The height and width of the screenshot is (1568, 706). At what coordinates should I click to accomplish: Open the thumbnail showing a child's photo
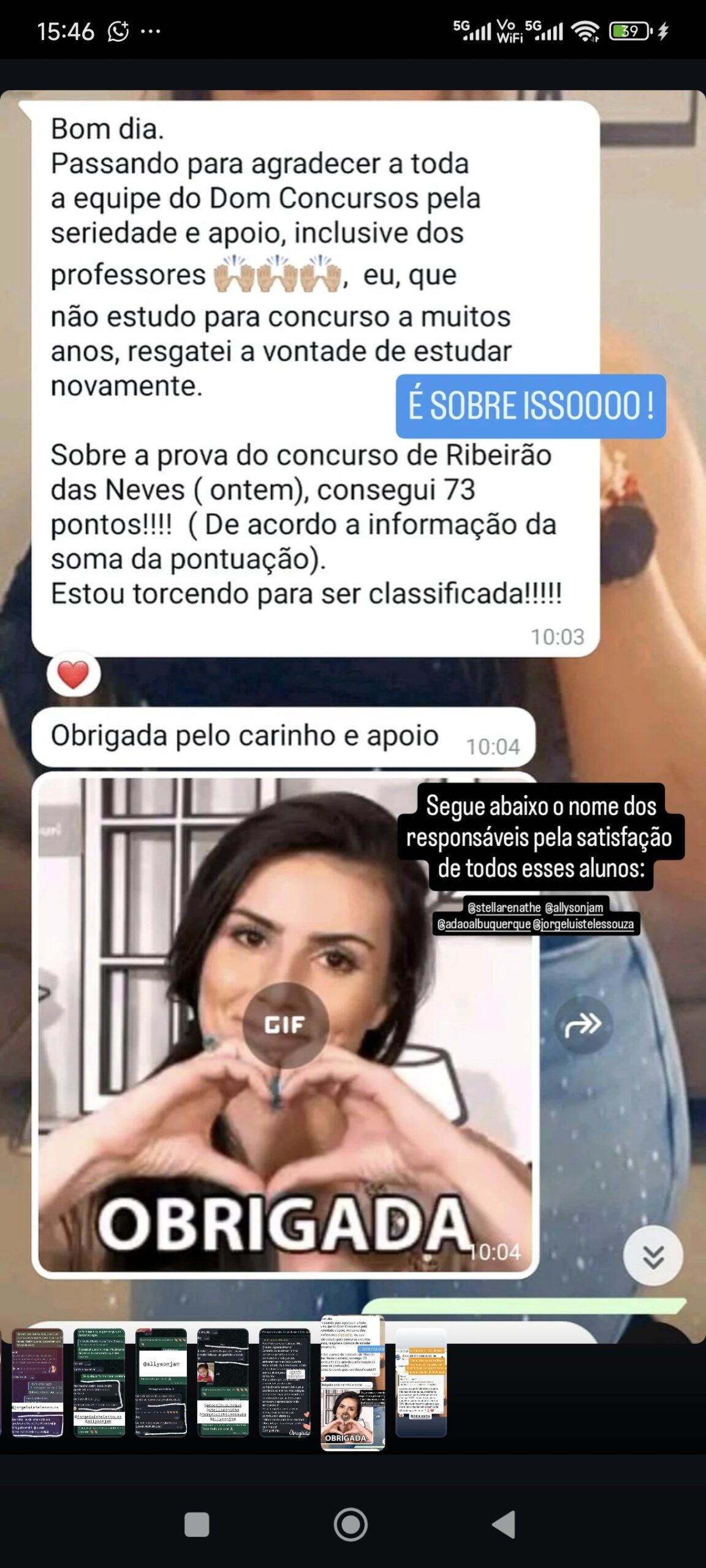[x=223, y=1382]
